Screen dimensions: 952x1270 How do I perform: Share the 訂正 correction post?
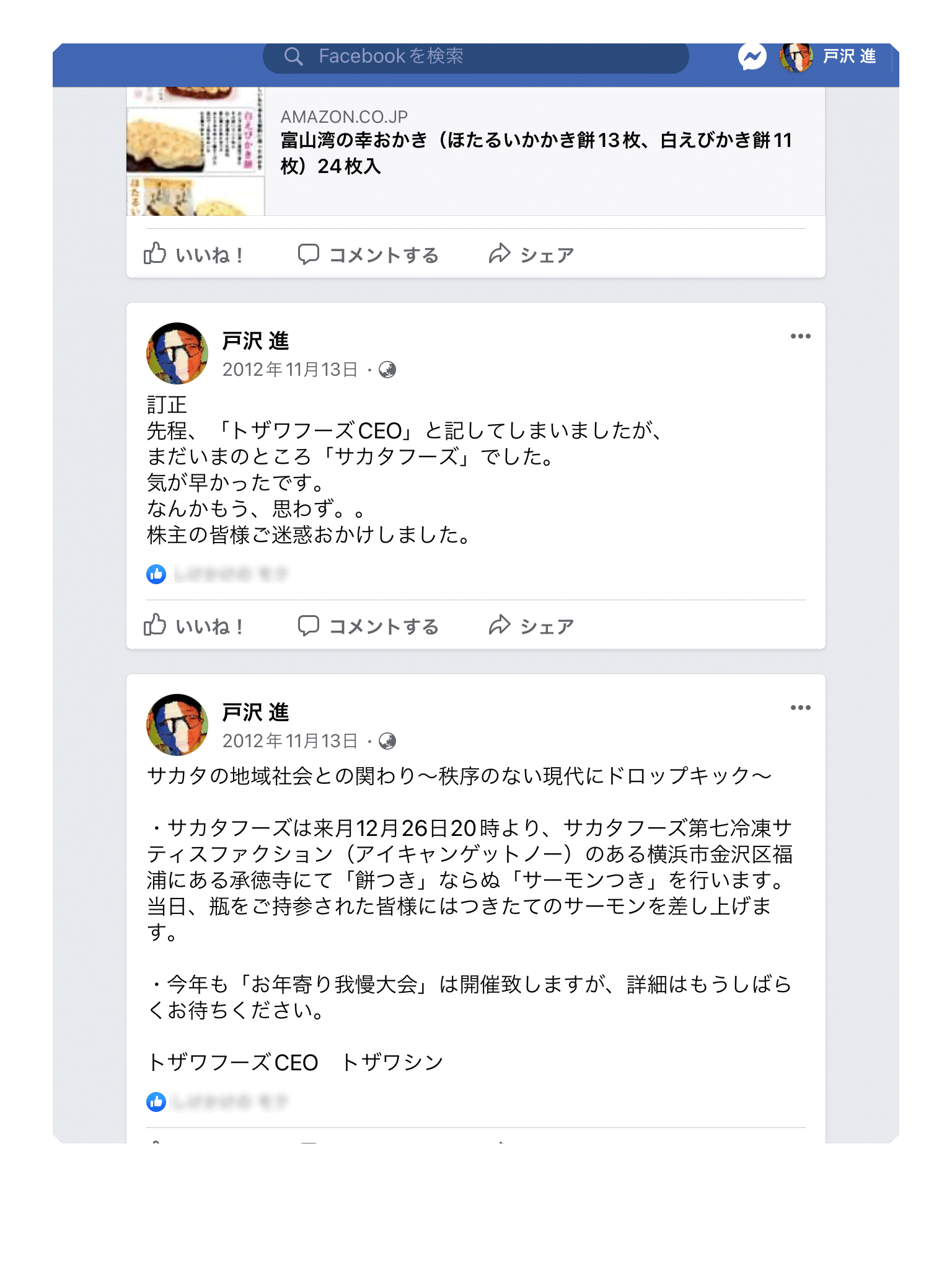point(531,626)
